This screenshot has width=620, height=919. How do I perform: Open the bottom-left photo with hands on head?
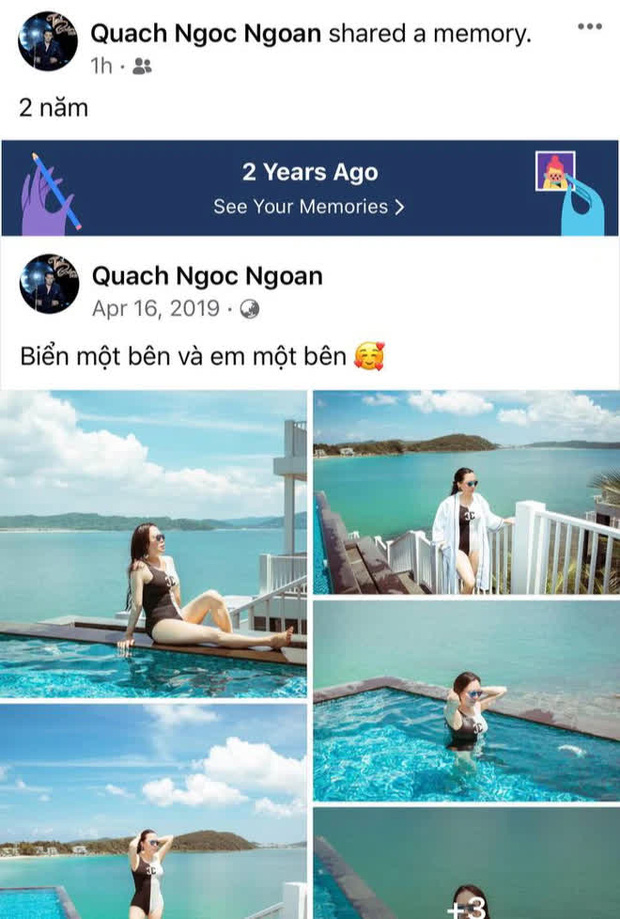tap(153, 812)
